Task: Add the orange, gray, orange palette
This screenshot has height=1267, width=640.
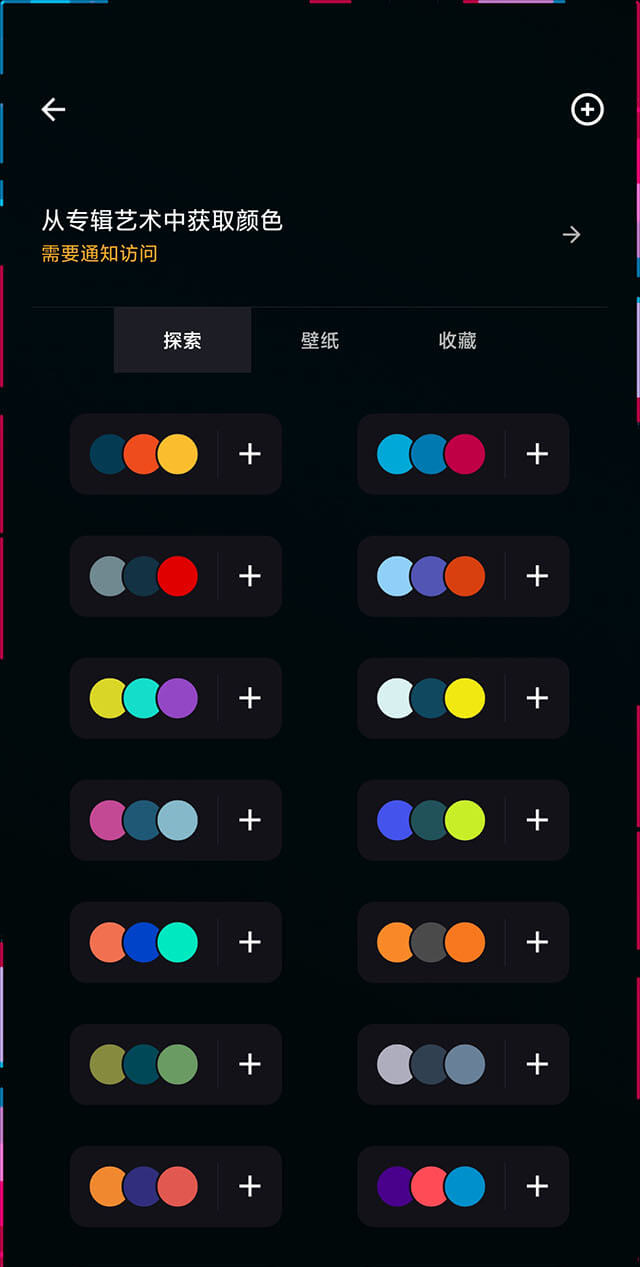Action: coord(537,942)
